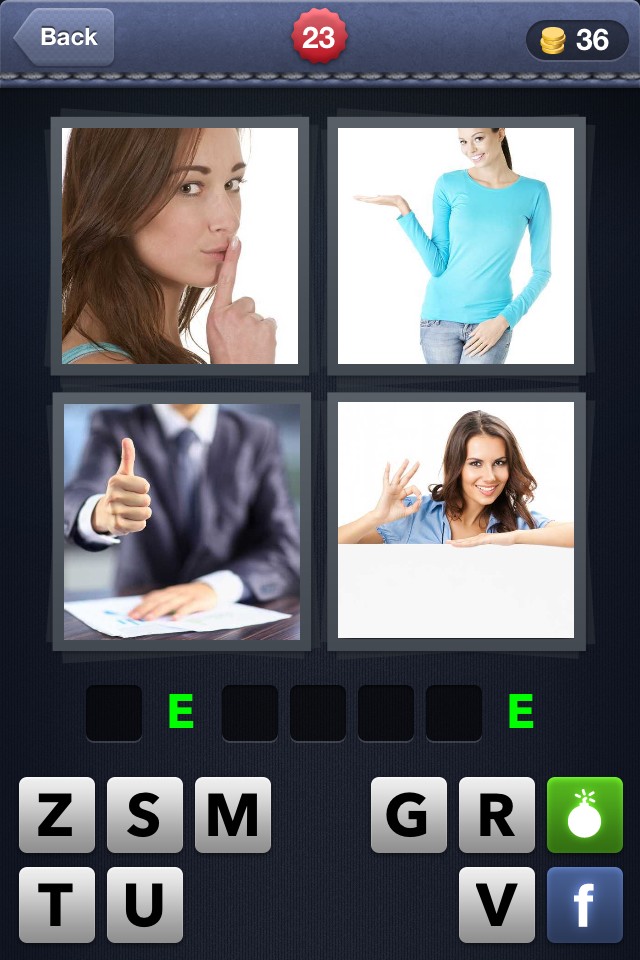640x960 pixels.
Task: Remove the first placed letter E
Action: coord(181,712)
